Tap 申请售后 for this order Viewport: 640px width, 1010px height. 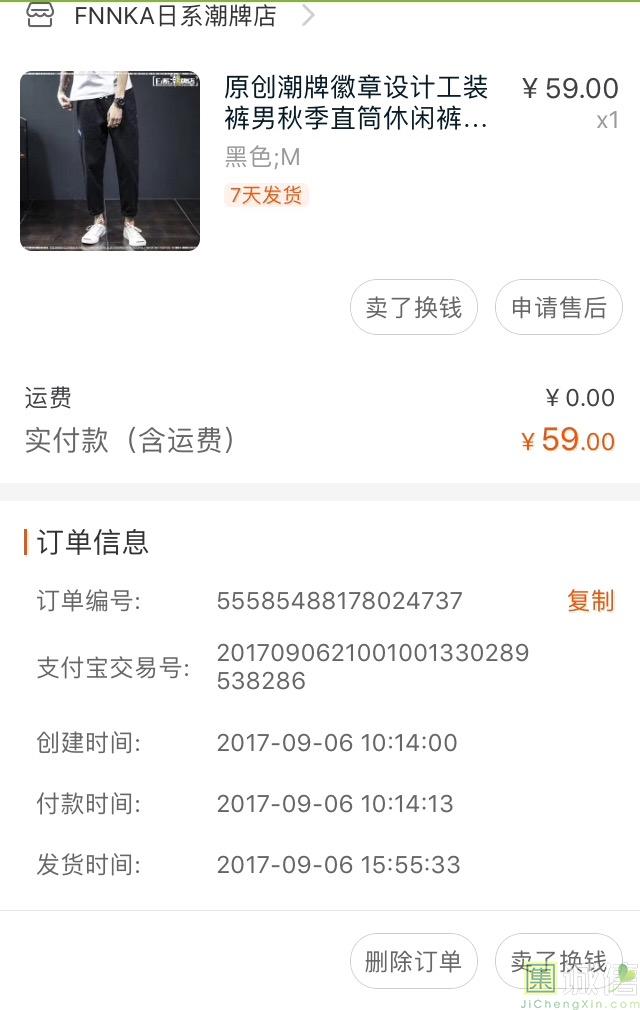(558, 307)
